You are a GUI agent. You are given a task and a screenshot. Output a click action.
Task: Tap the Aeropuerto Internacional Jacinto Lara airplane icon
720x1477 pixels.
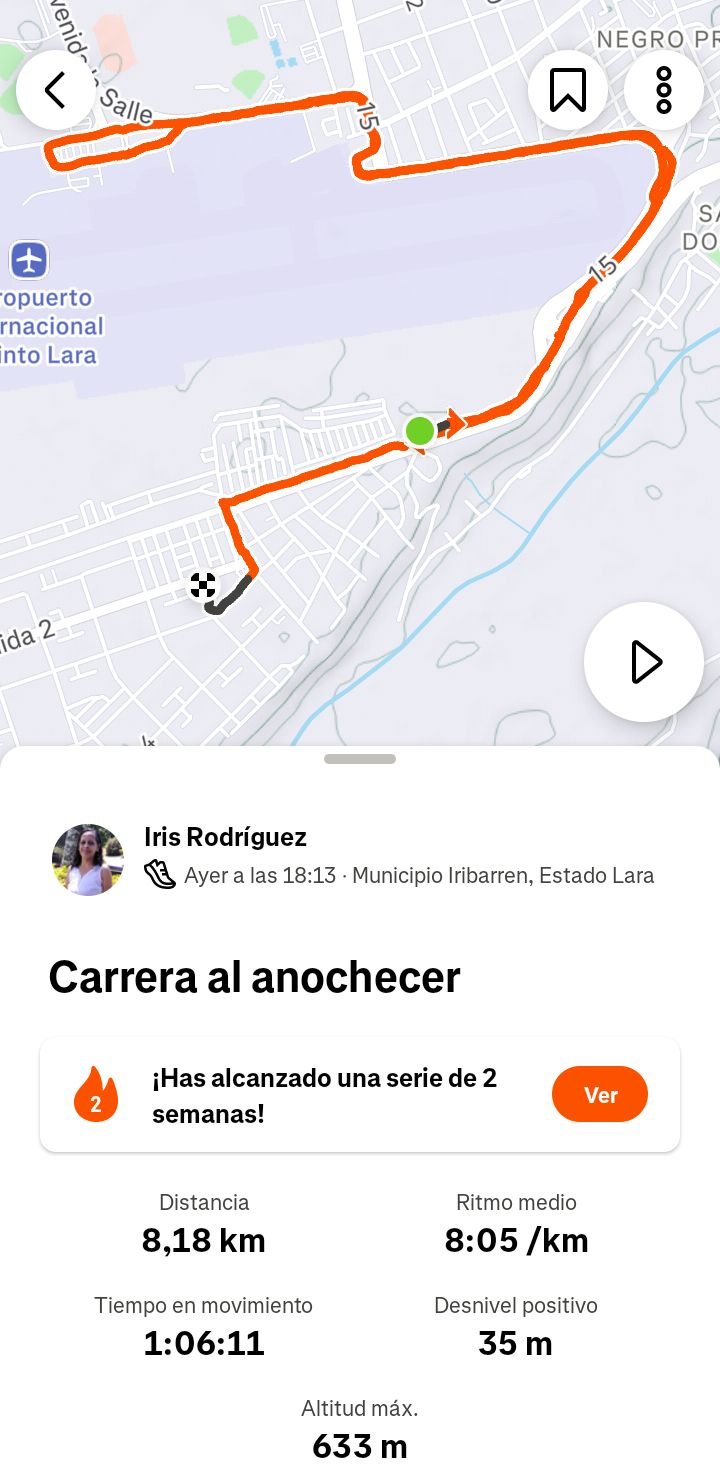pyautogui.click(x=30, y=258)
